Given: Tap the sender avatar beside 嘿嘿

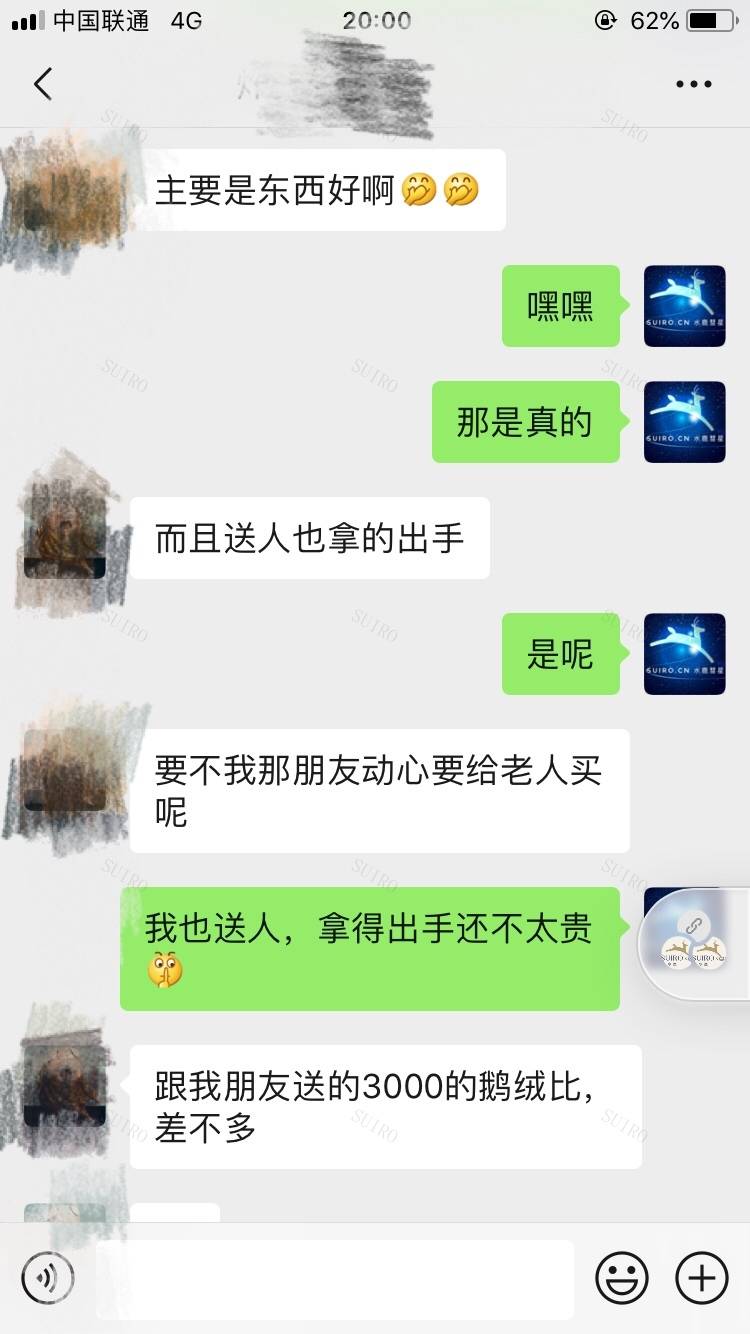Looking at the screenshot, I should point(684,306).
